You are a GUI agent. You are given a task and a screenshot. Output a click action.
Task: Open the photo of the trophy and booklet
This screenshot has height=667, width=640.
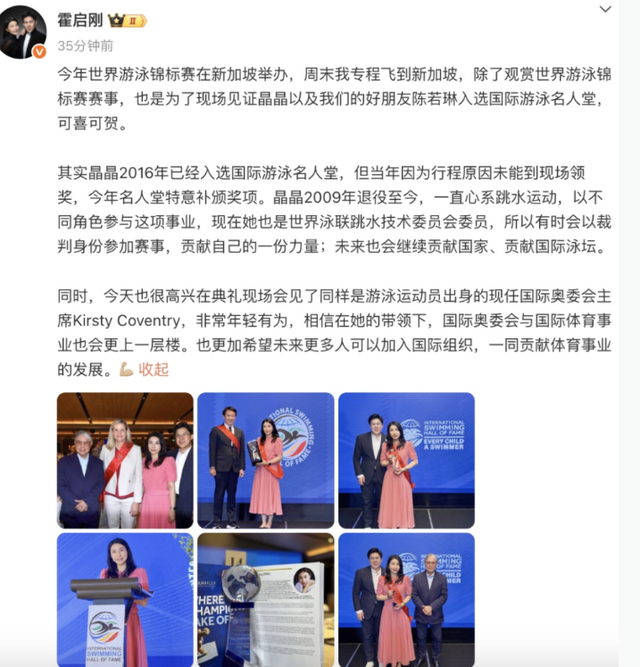click(x=265, y=600)
